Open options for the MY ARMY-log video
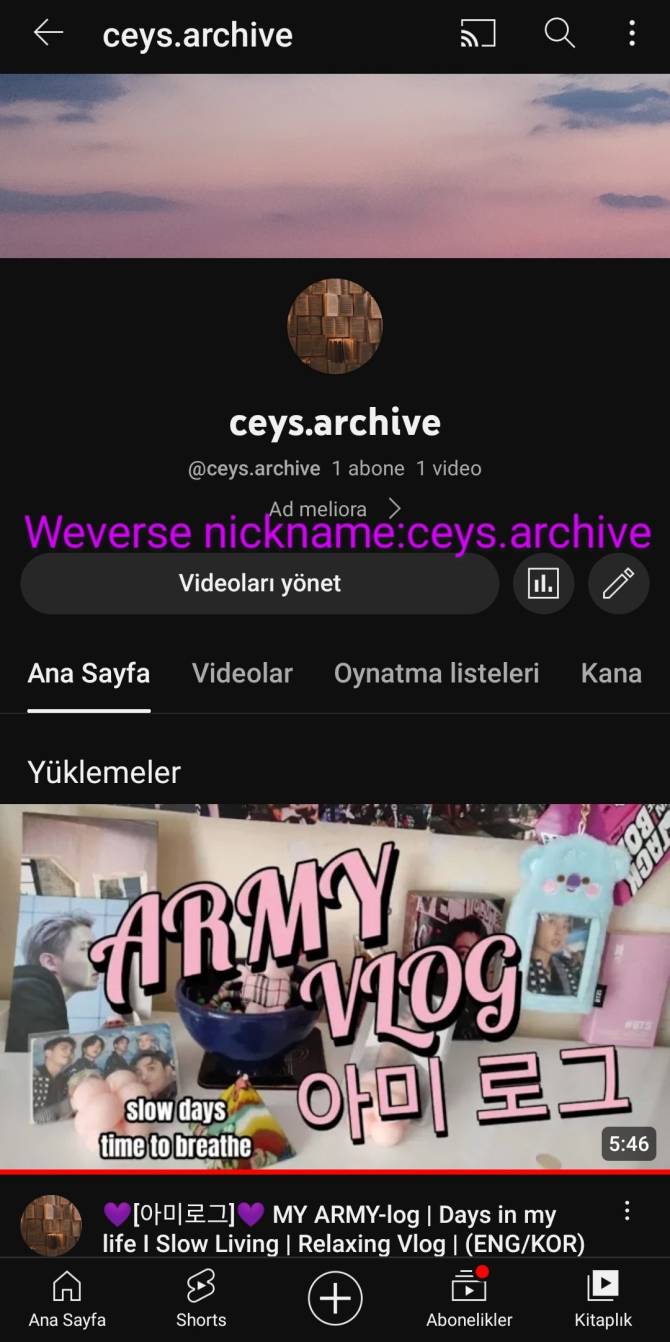The image size is (670, 1342). [627, 1211]
